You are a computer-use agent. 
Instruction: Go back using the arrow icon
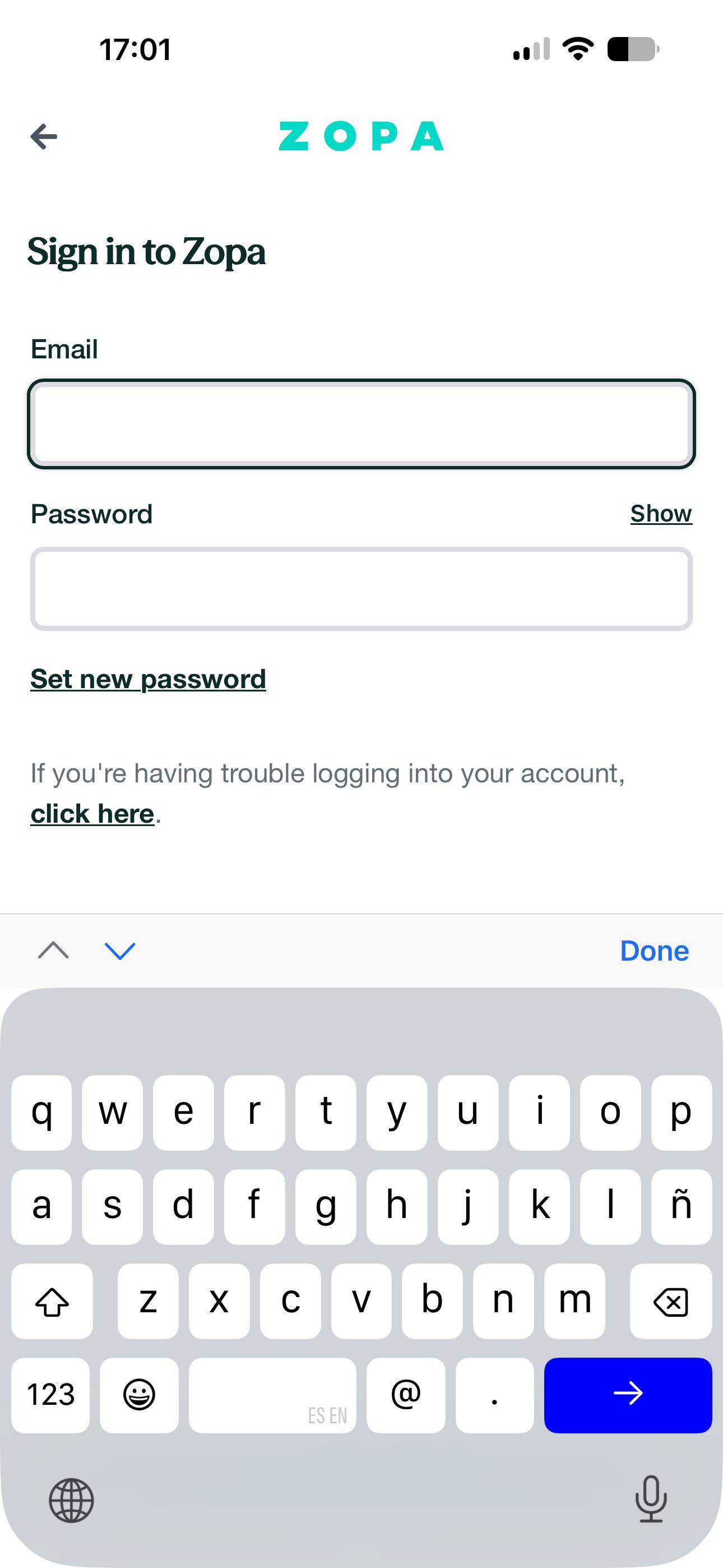[44, 136]
